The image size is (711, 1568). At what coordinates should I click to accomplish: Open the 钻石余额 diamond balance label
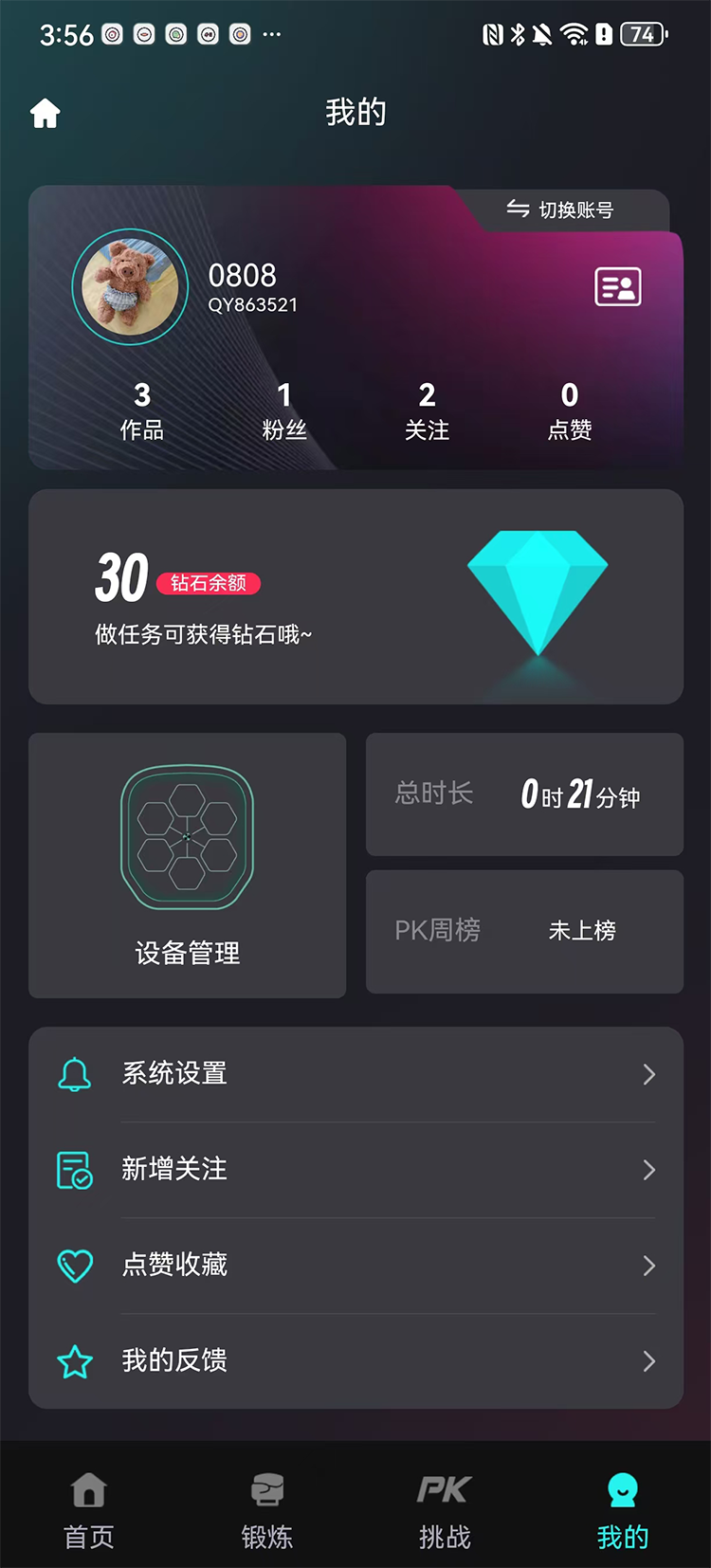click(209, 584)
